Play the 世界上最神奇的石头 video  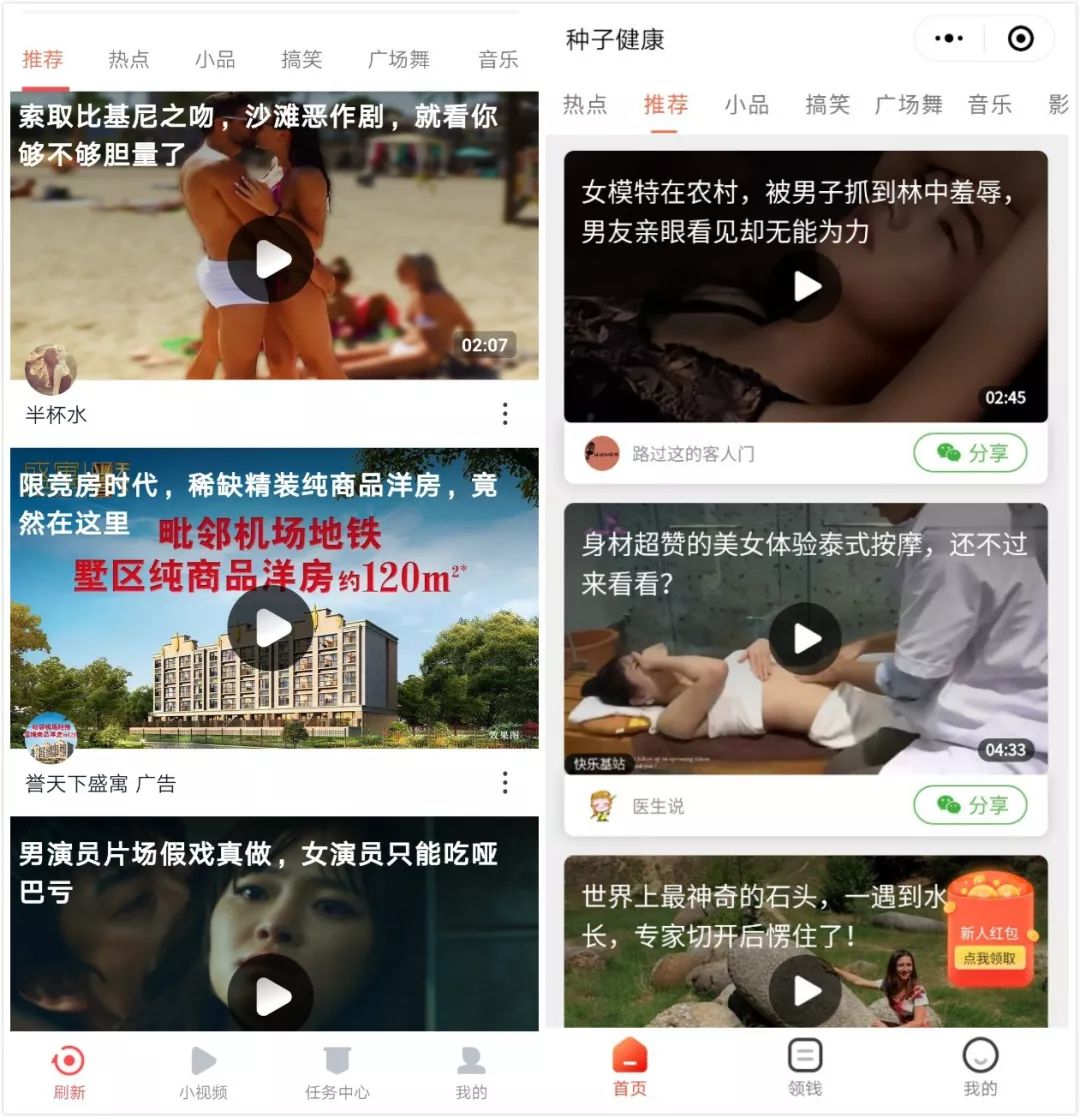[x=806, y=990]
